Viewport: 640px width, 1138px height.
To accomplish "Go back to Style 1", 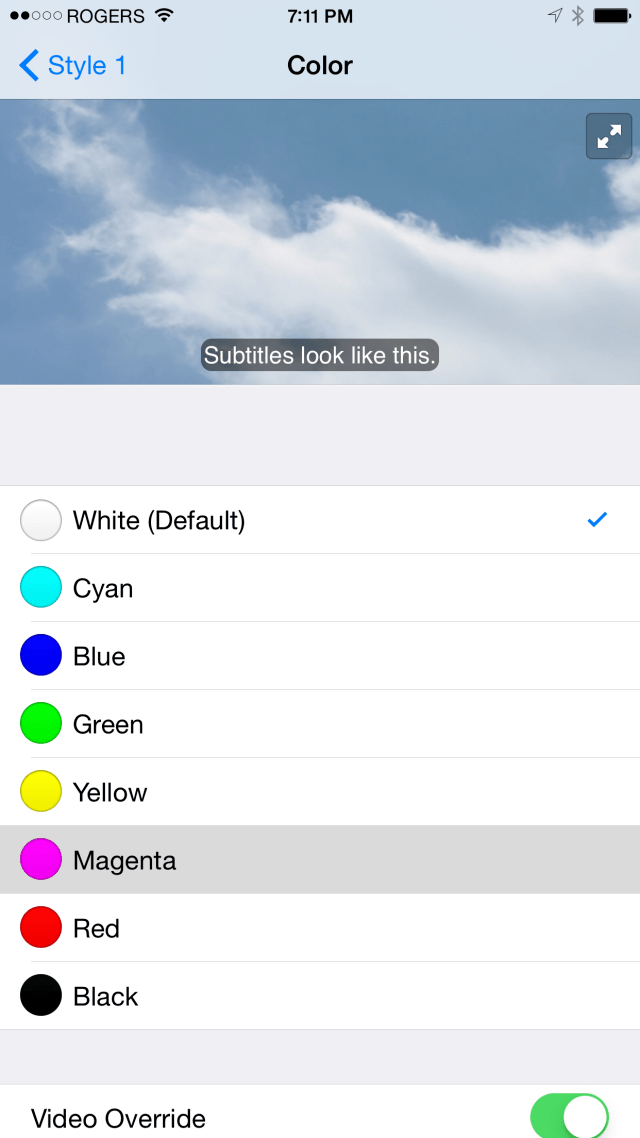I will click(x=72, y=65).
